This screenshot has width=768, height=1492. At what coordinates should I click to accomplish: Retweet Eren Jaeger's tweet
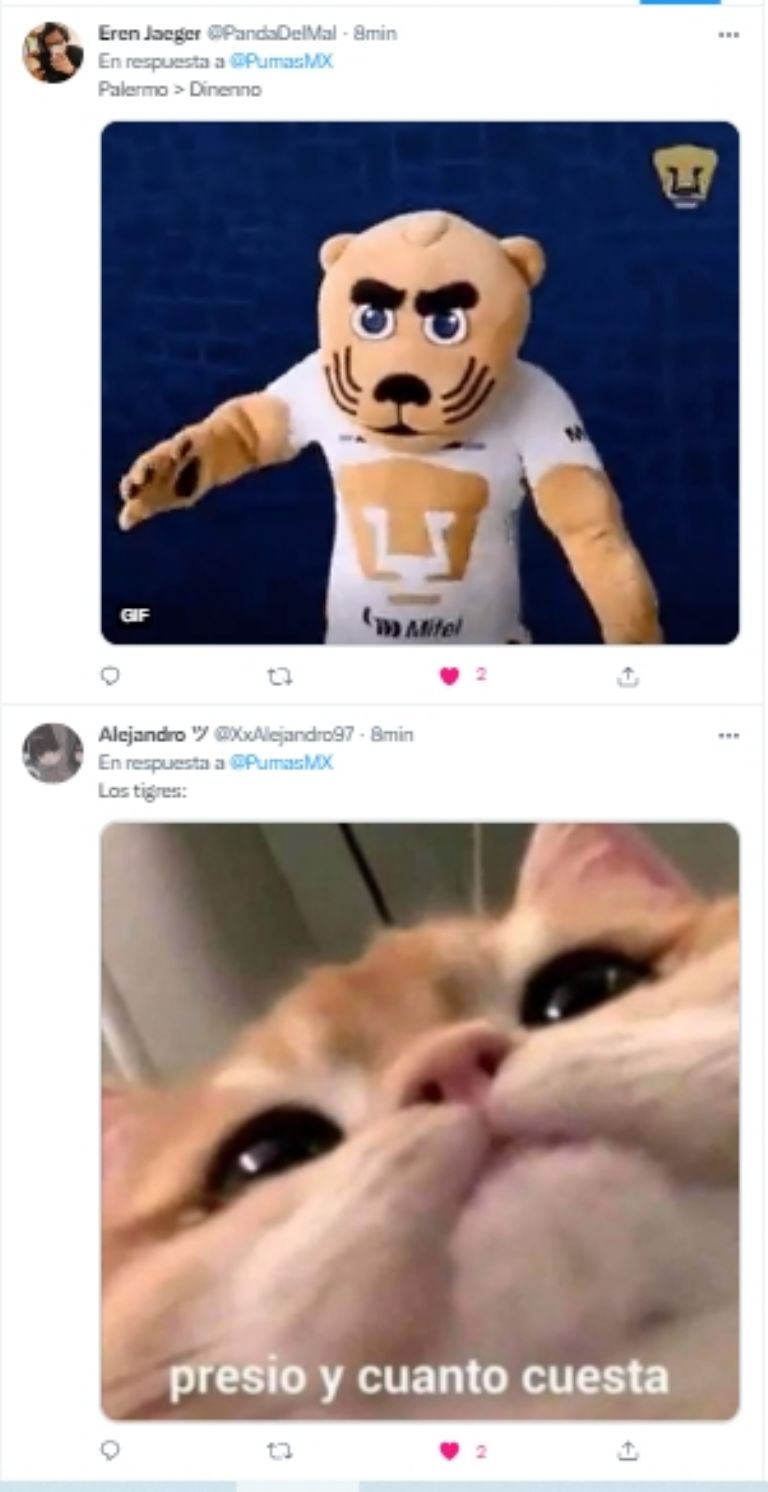tap(280, 676)
